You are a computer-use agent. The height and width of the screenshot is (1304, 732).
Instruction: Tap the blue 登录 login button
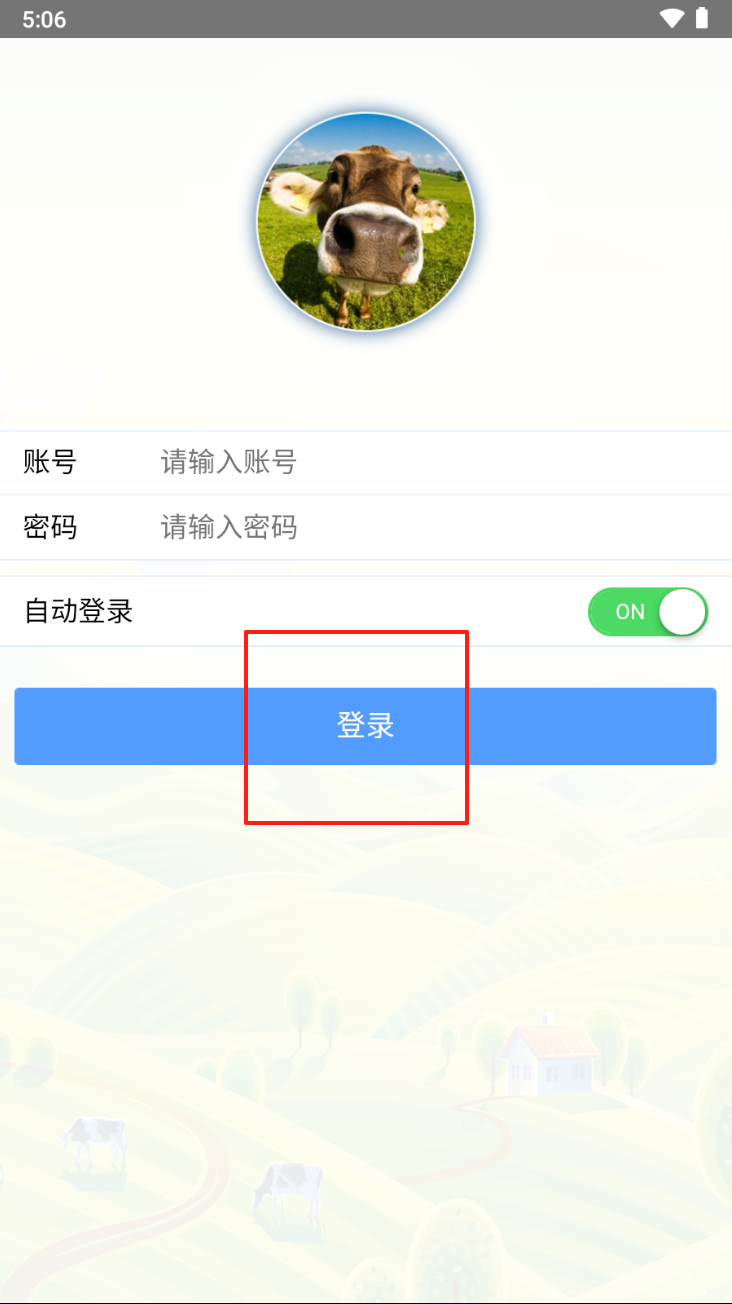coord(365,726)
